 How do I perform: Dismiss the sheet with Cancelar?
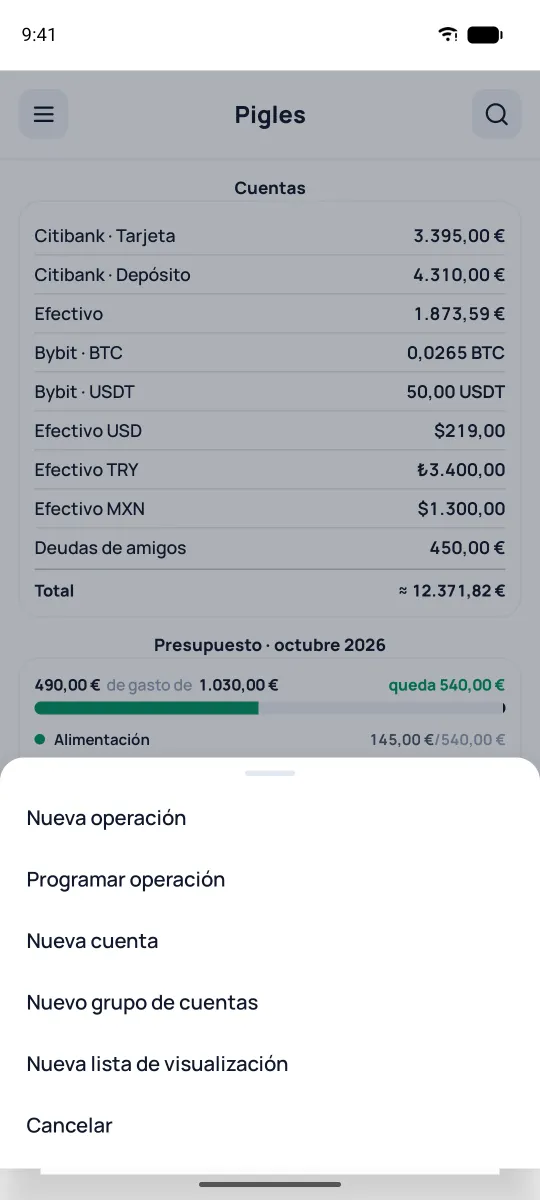tap(270, 1126)
